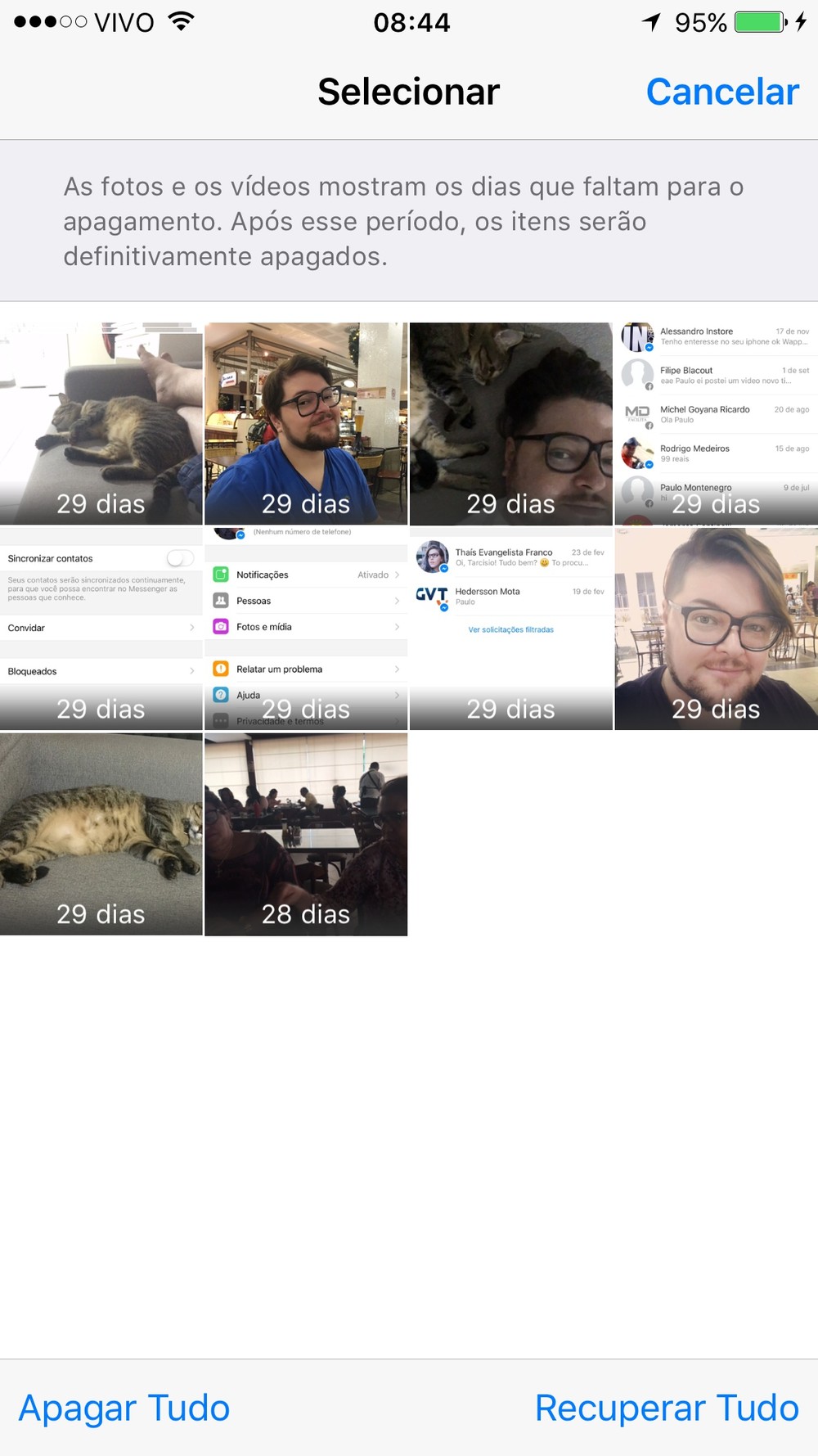The width and height of the screenshot is (818, 1456).
Task: Select the selfie with the cat behind
Action: click(510, 423)
